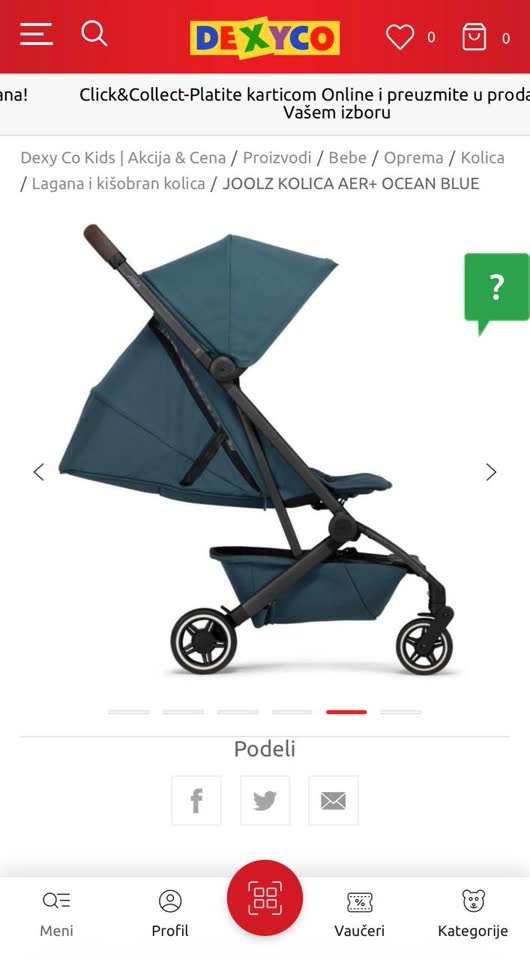Switch to the Kategorije tab
Screen dimensions: 530x960
pos(472,915)
